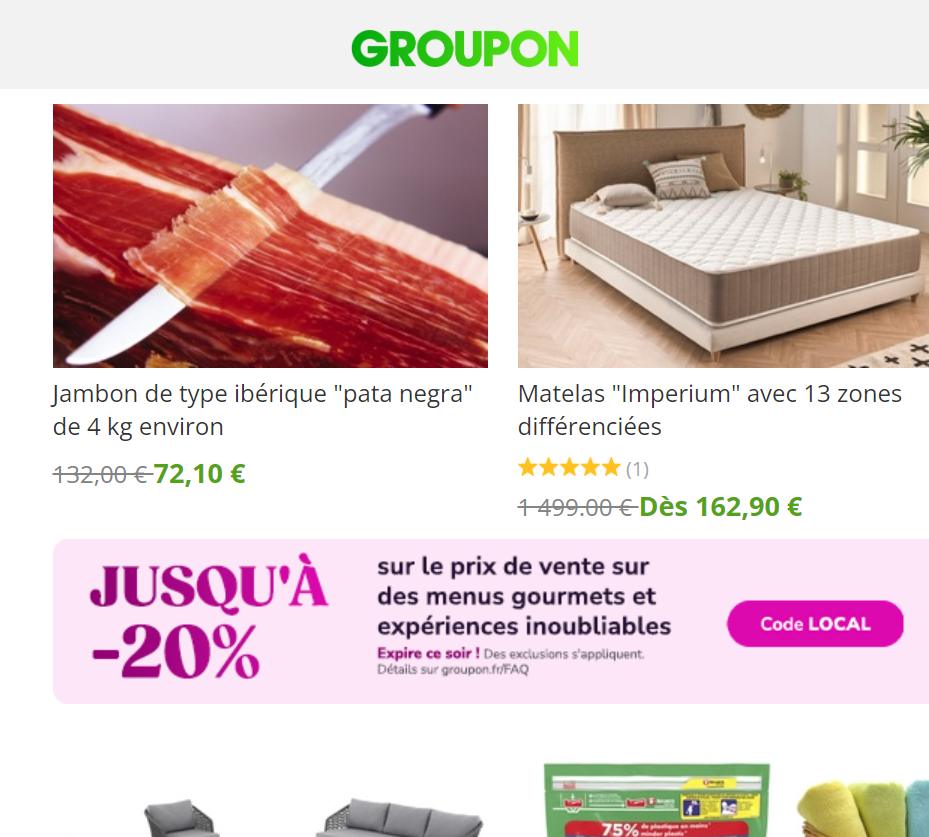
Task: Open the Groupon home header
Action: click(464, 48)
